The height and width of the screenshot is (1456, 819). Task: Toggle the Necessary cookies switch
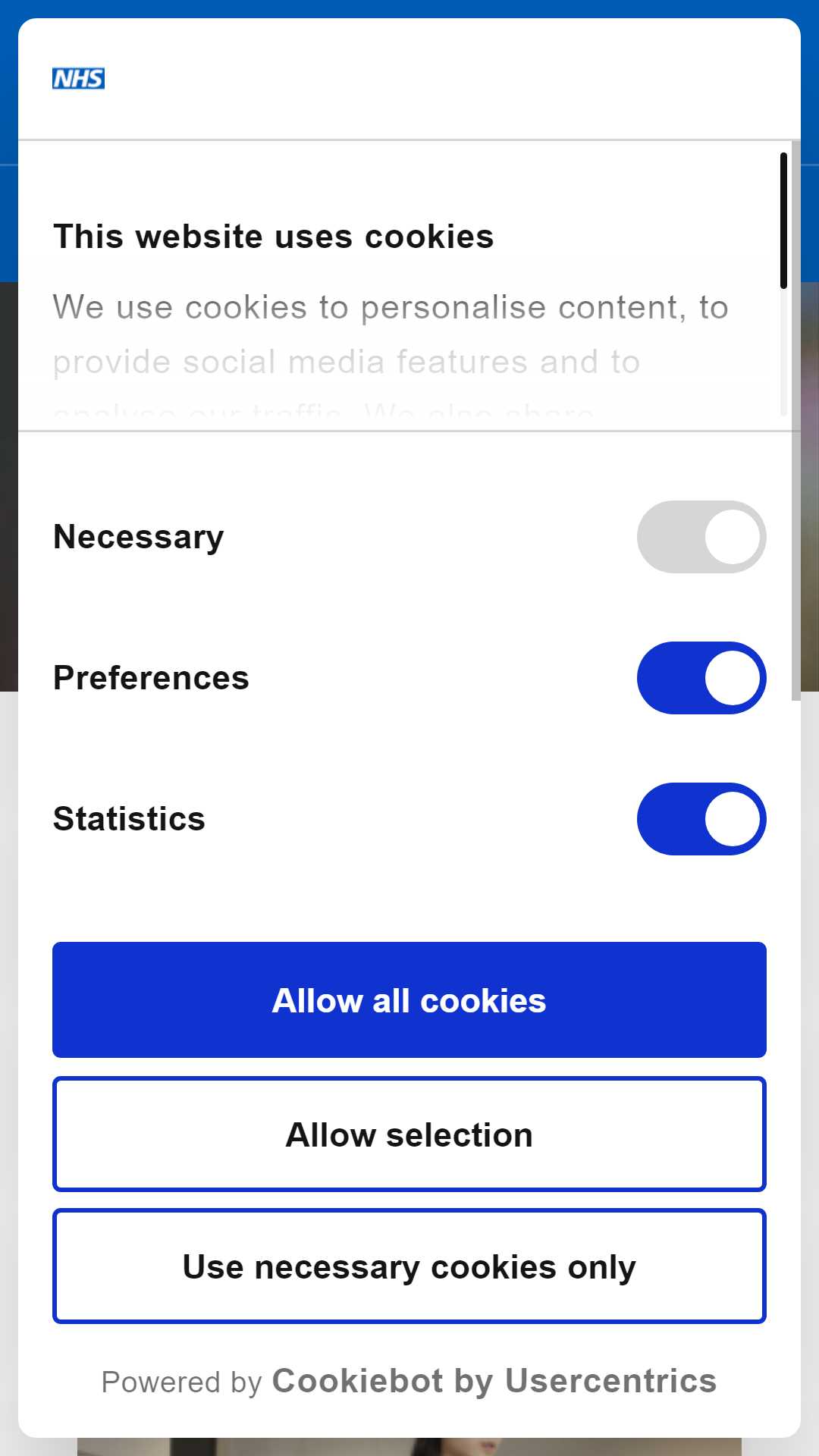pos(701,537)
